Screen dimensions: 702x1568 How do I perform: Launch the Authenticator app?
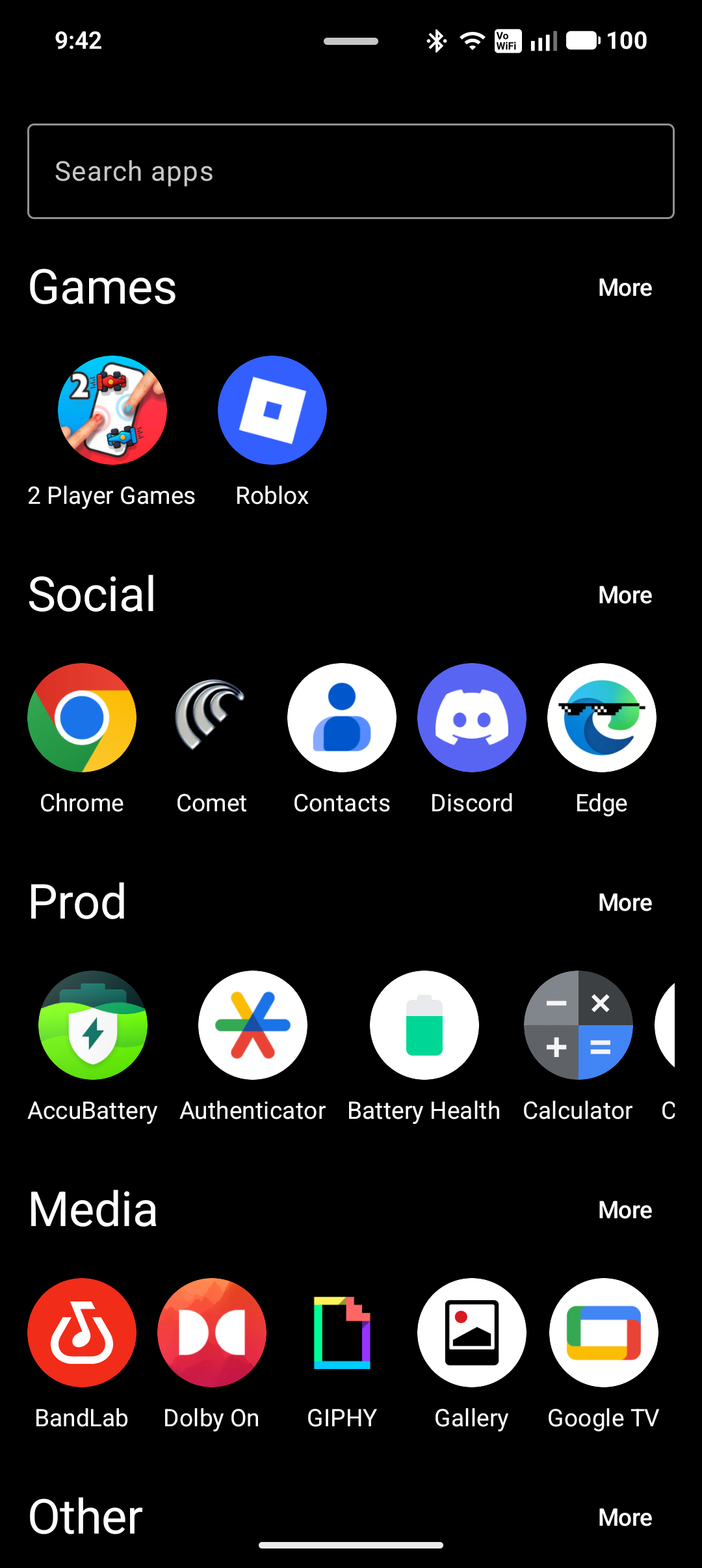(253, 1025)
